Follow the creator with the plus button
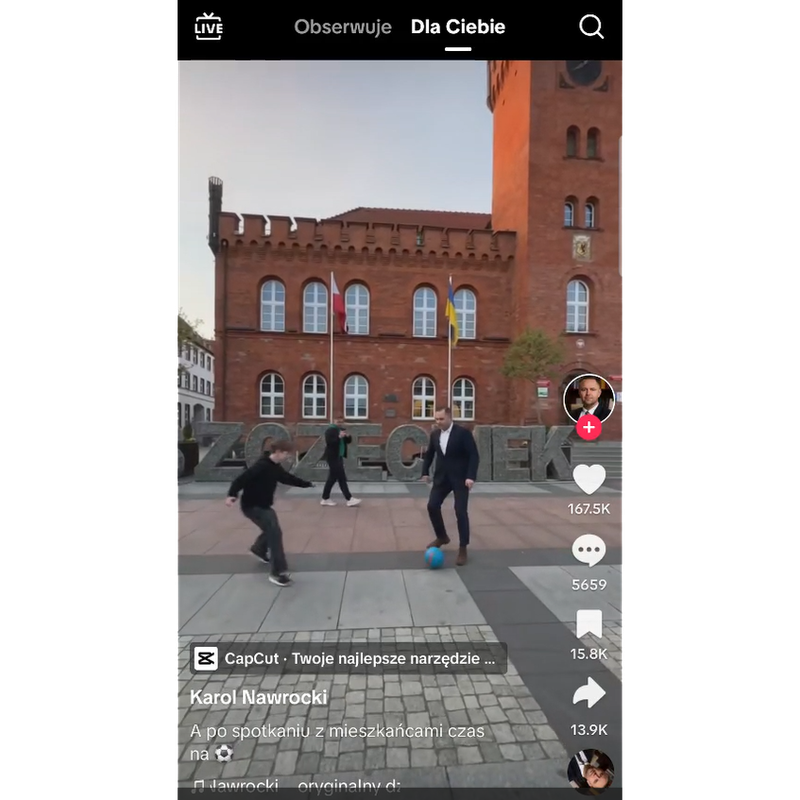This screenshot has width=800, height=800. [x=589, y=428]
